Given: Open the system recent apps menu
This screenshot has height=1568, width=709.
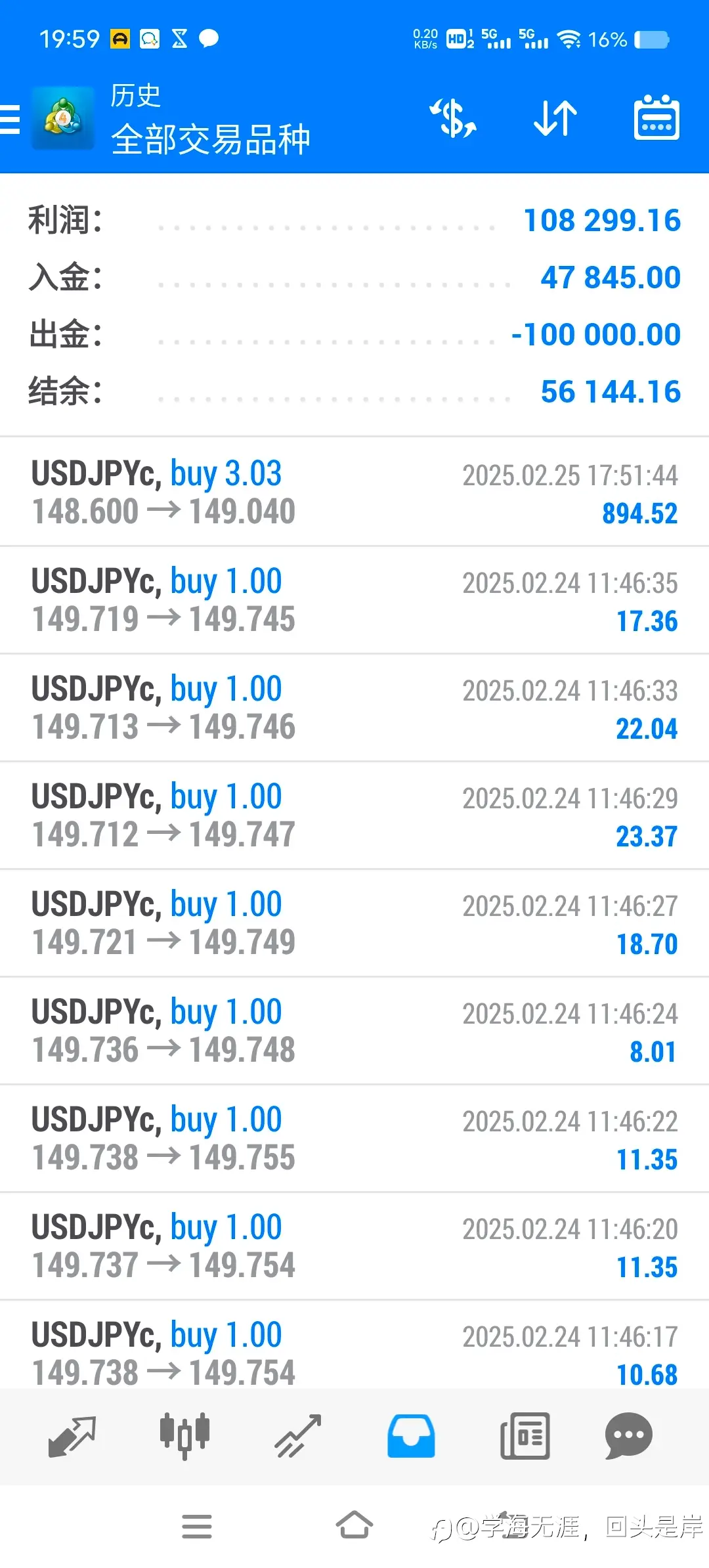Looking at the screenshot, I should coord(197,1526).
